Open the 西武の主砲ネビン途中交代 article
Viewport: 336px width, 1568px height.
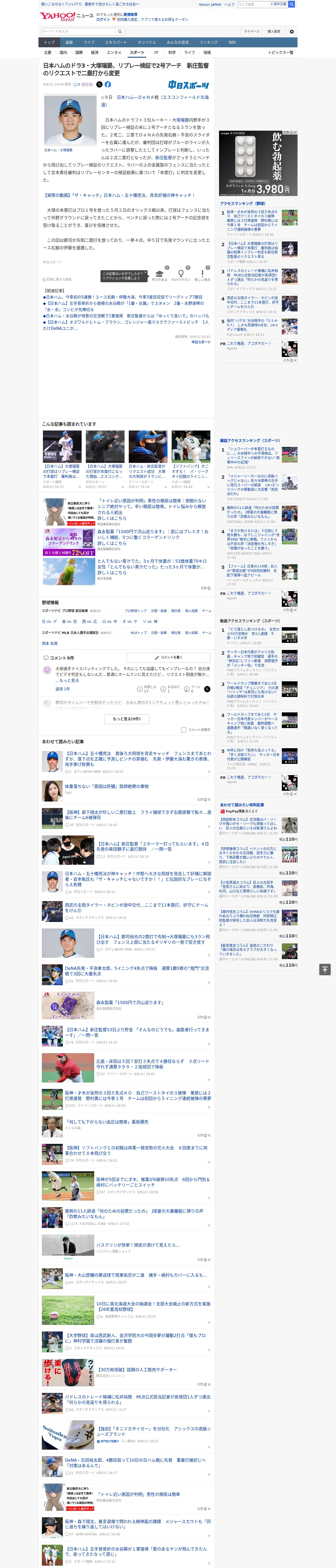click(138, 907)
